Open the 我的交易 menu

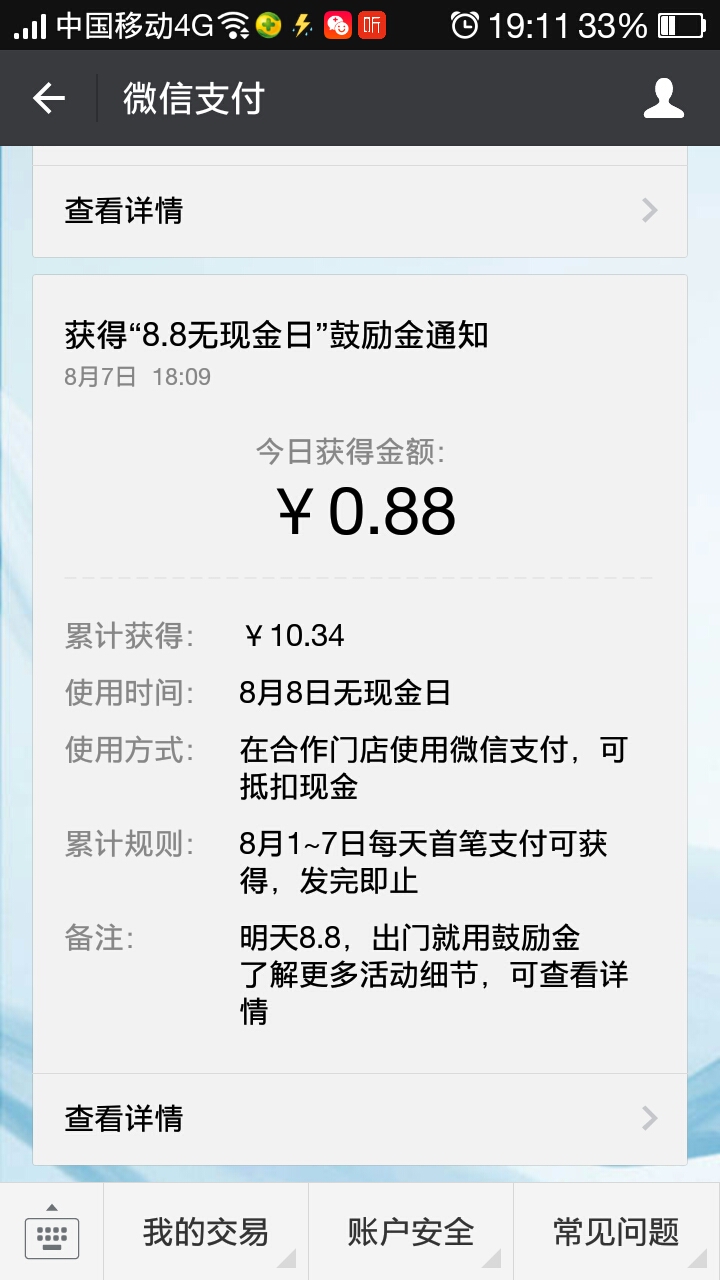point(206,1233)
